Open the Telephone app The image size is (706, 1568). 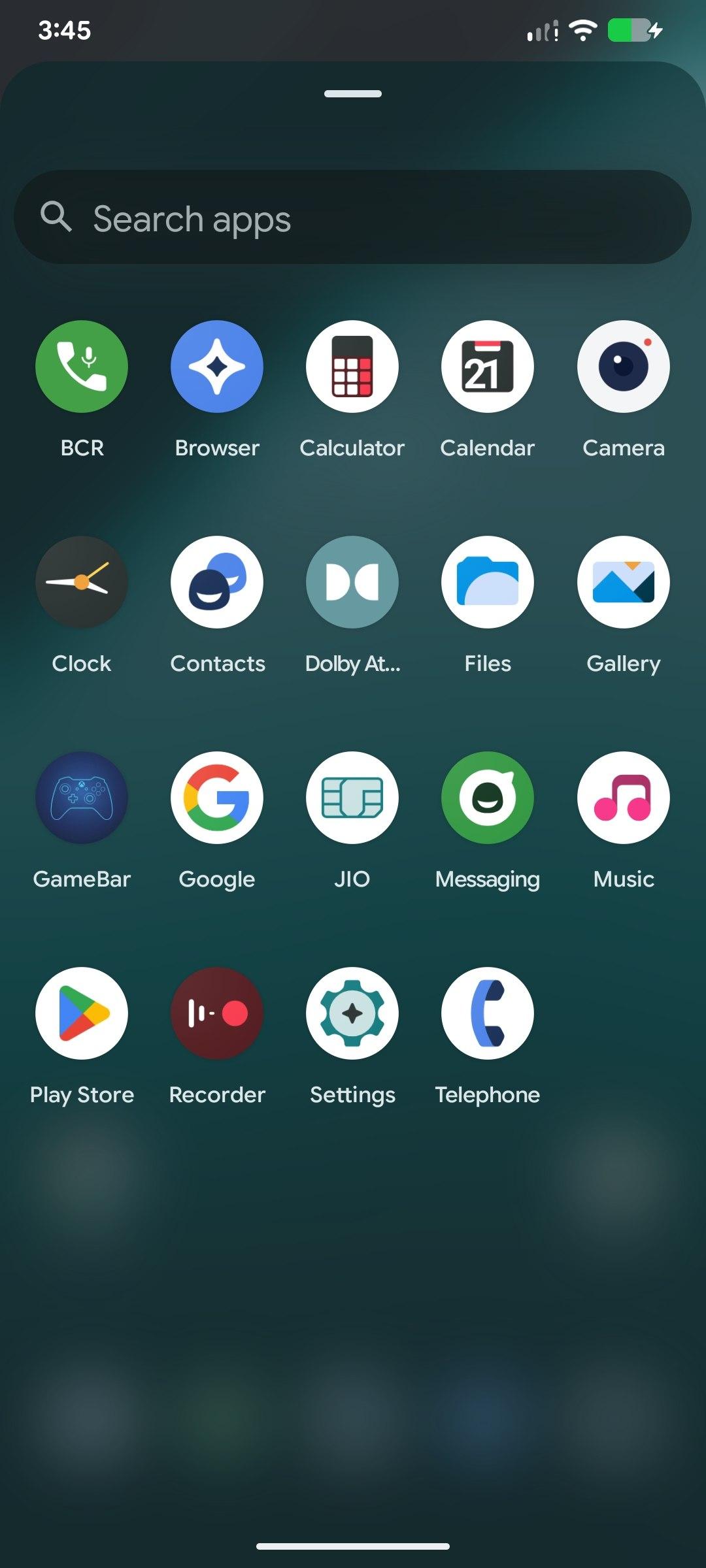[488, 1013]
